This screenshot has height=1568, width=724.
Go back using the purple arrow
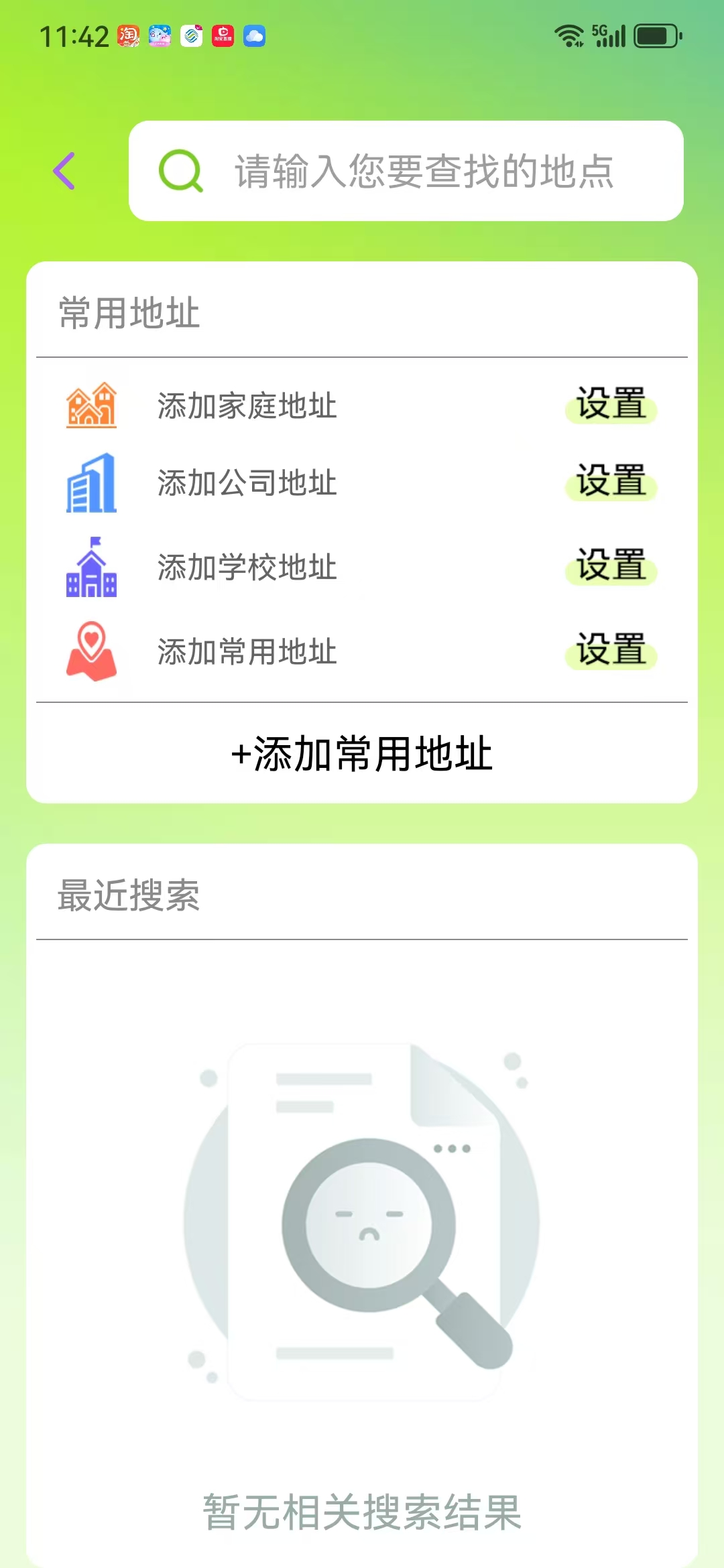pyautogui.click(x=64, y=171)
